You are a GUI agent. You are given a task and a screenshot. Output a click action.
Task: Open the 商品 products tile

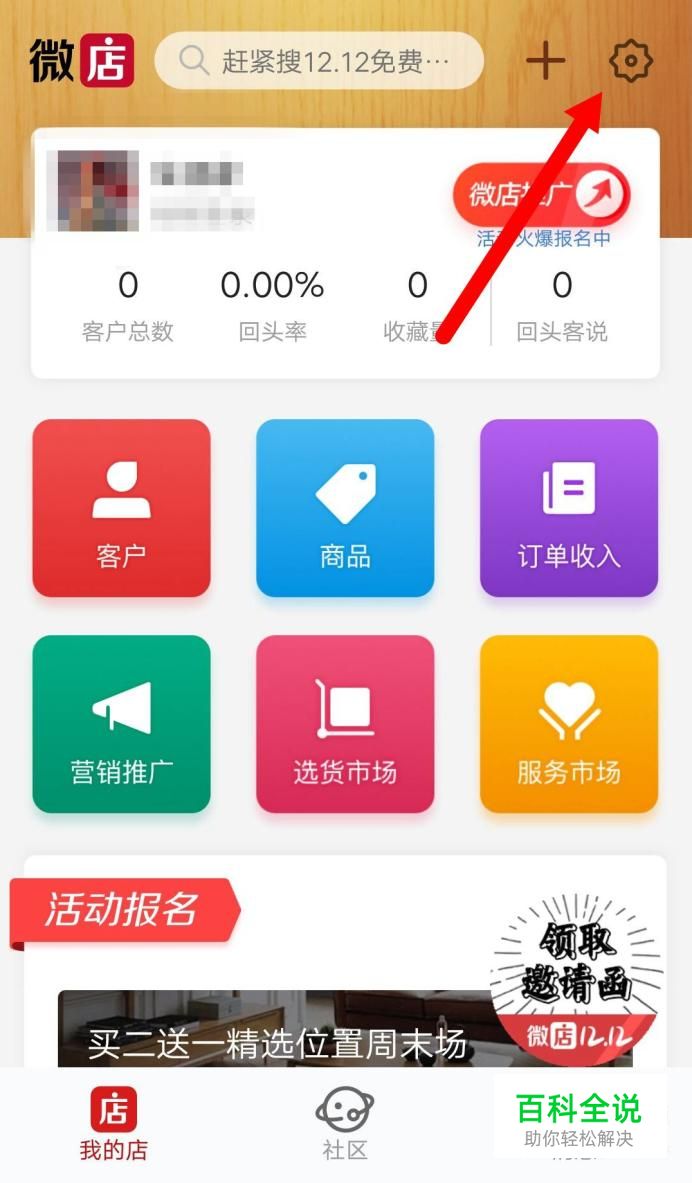point(345,508)
